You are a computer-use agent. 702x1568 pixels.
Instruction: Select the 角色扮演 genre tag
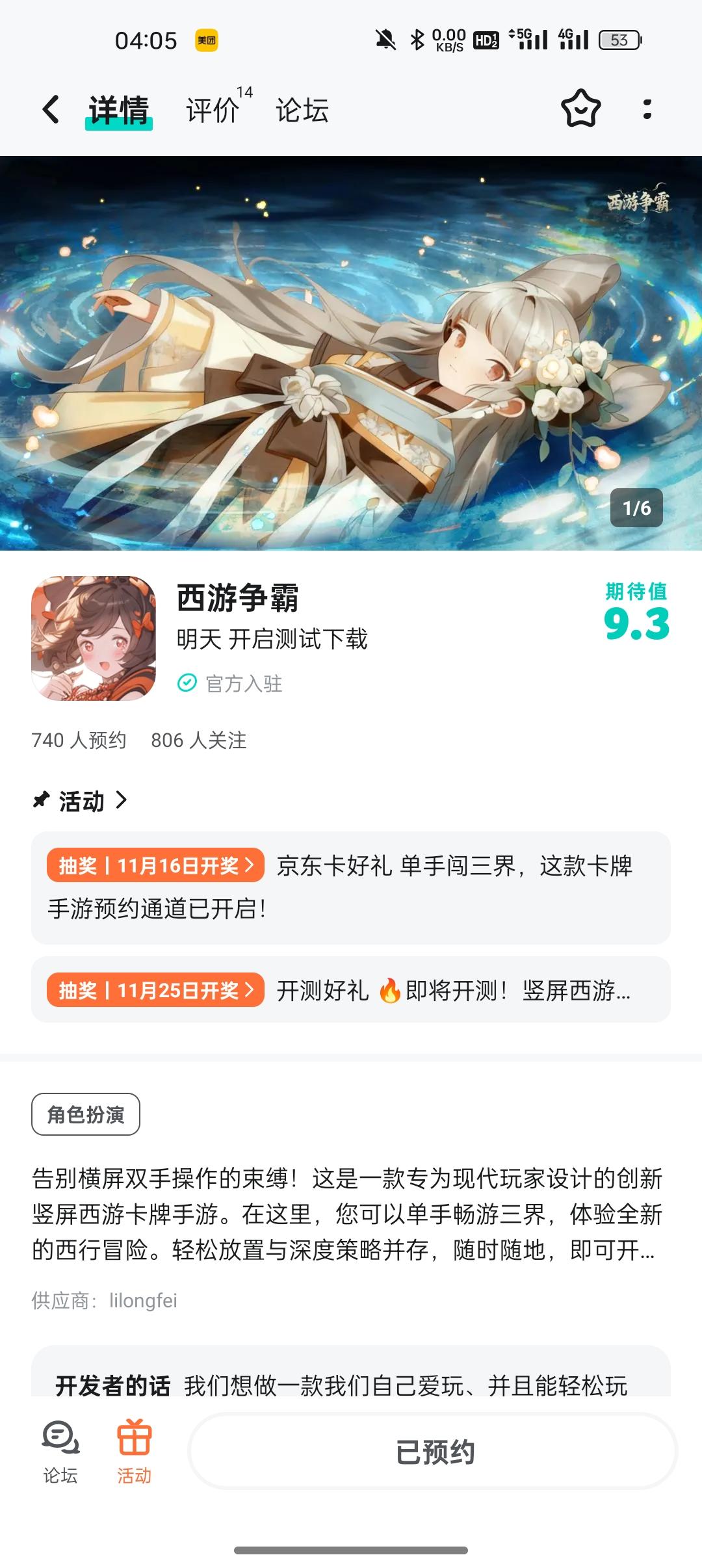point(85,1113)
